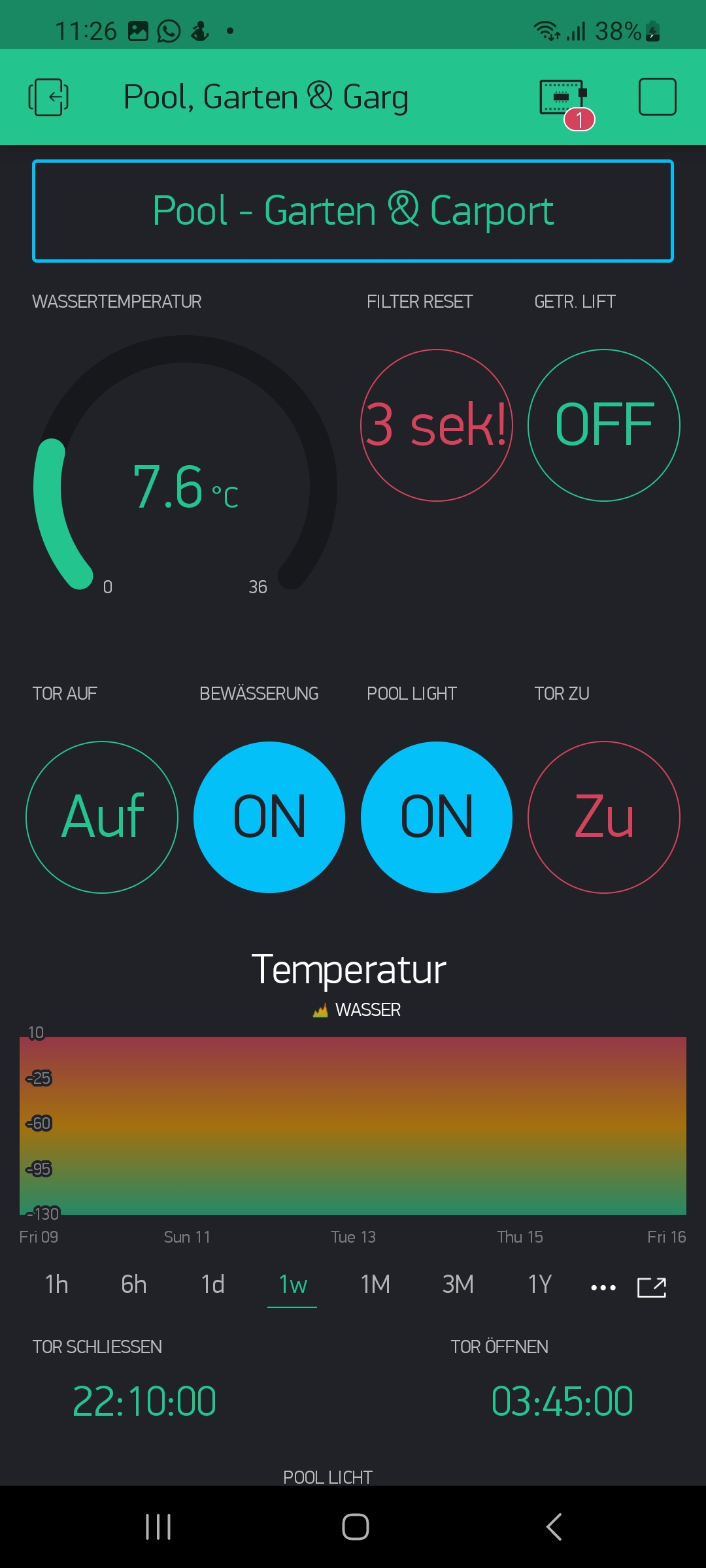
Task: Set the Tor Schliessen time 22:10:00
Action: tap(144, 1401)
